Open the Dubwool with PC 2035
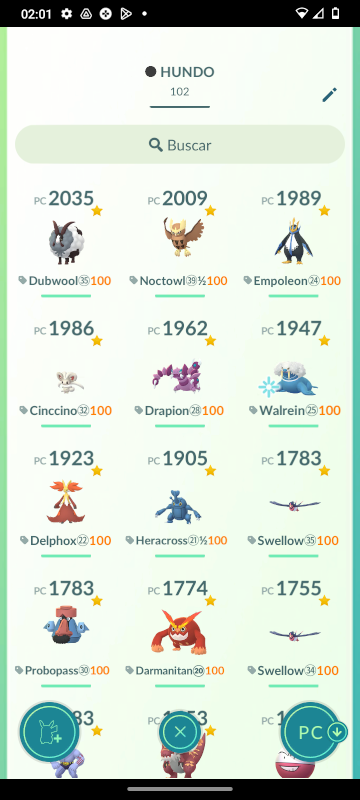This screenshot has height=800, width=360. click(66, 242)
